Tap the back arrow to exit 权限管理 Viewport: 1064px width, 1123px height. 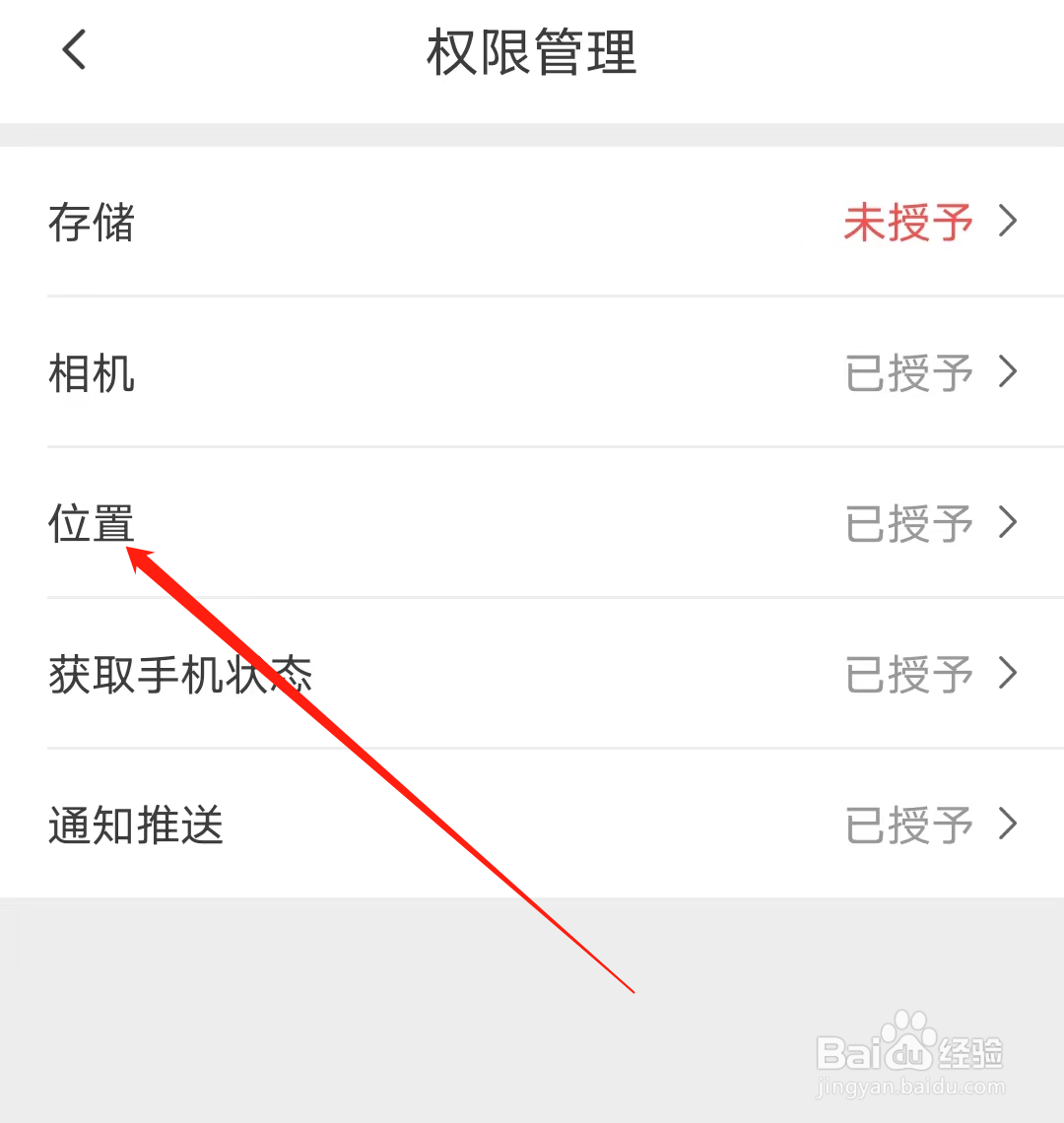72,51
